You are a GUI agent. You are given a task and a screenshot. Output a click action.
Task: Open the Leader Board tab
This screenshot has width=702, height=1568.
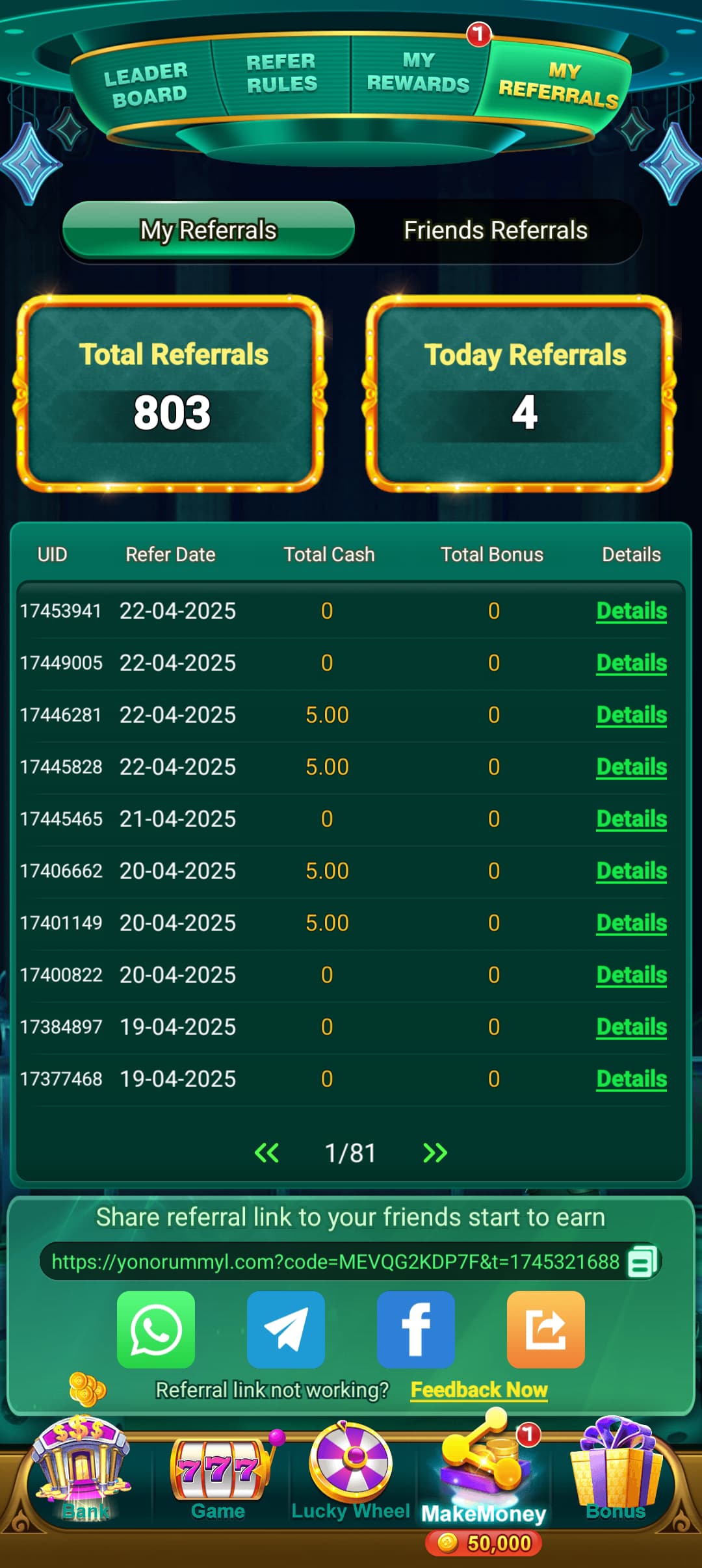click(146, 85)
